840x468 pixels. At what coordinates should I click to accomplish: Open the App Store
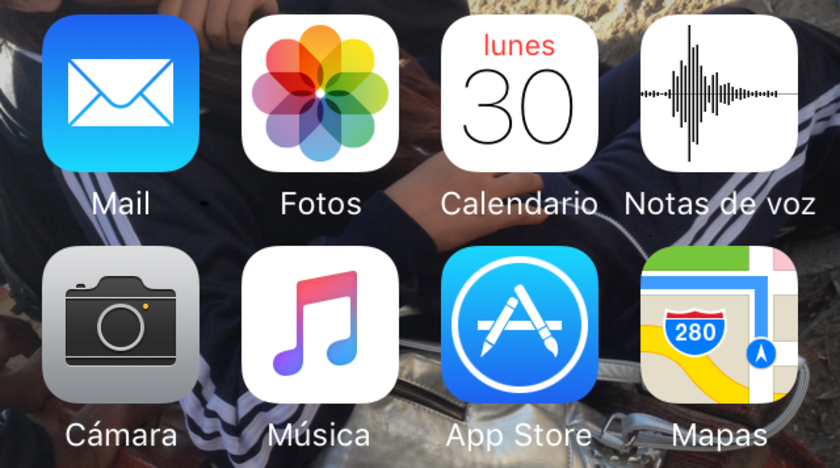click(519, 325)
